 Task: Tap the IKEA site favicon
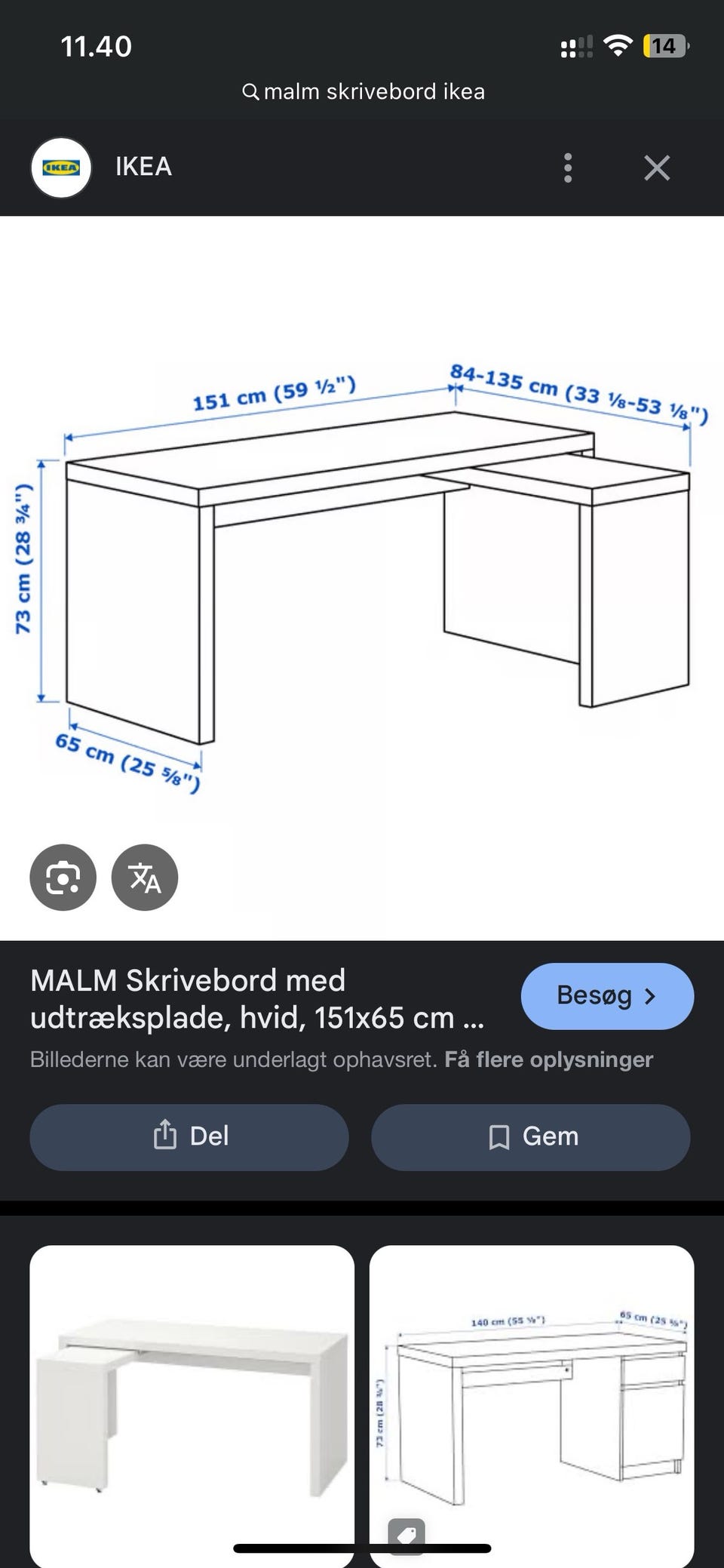coord(63,167)
